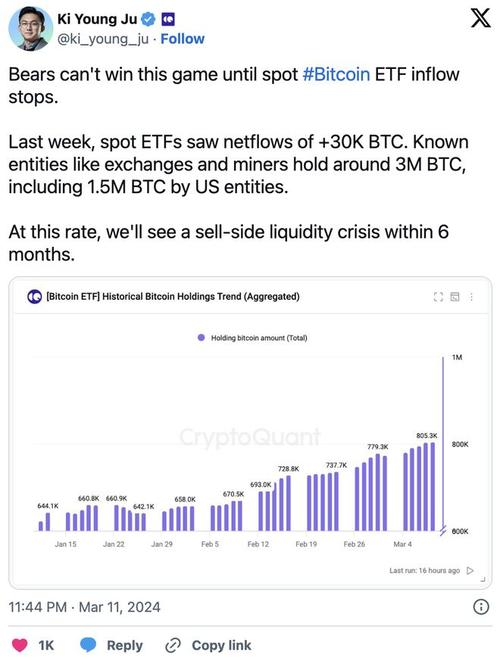Open the X logo link
The height and width of the screenshot is (664, 500).
point(481,19)
